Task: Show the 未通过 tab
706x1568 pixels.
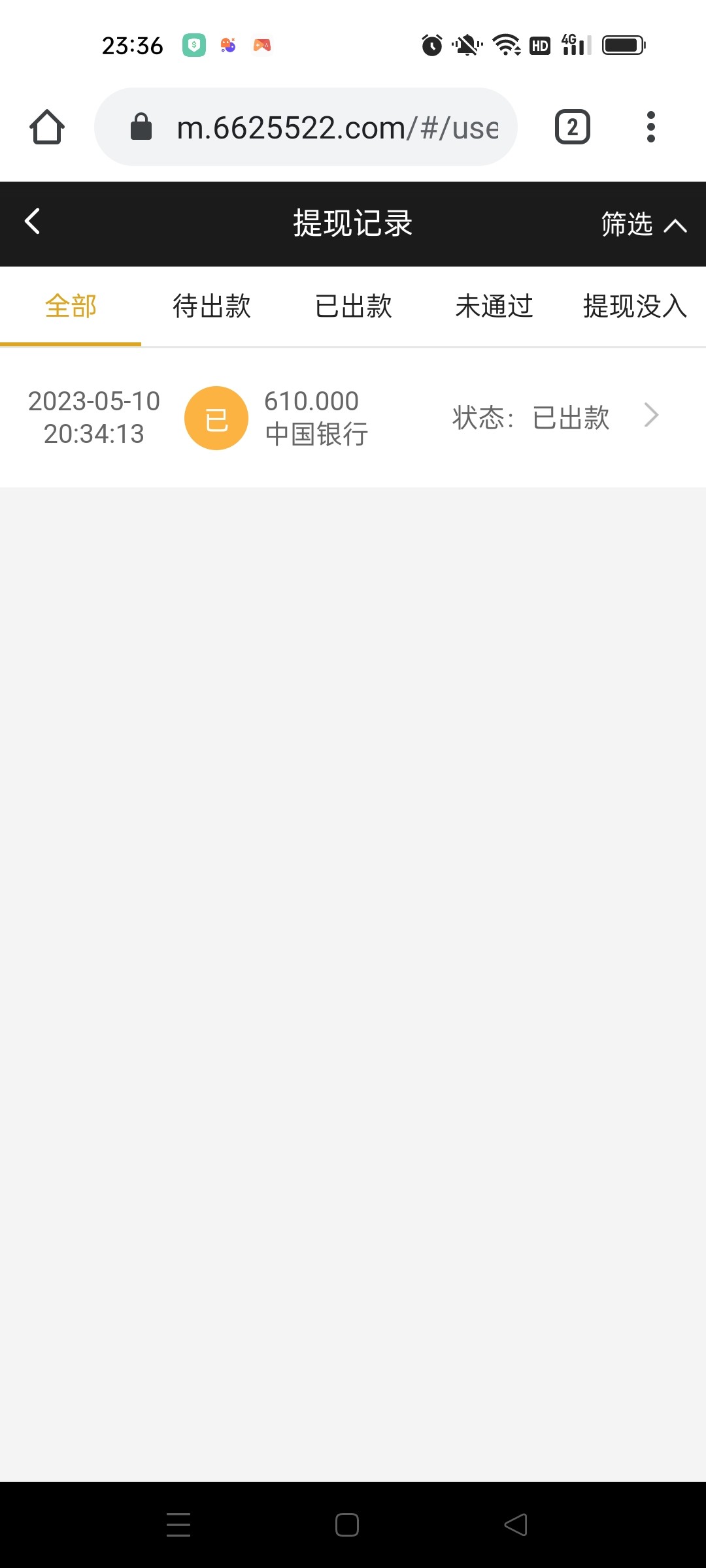Action: [x=494, y=306]
